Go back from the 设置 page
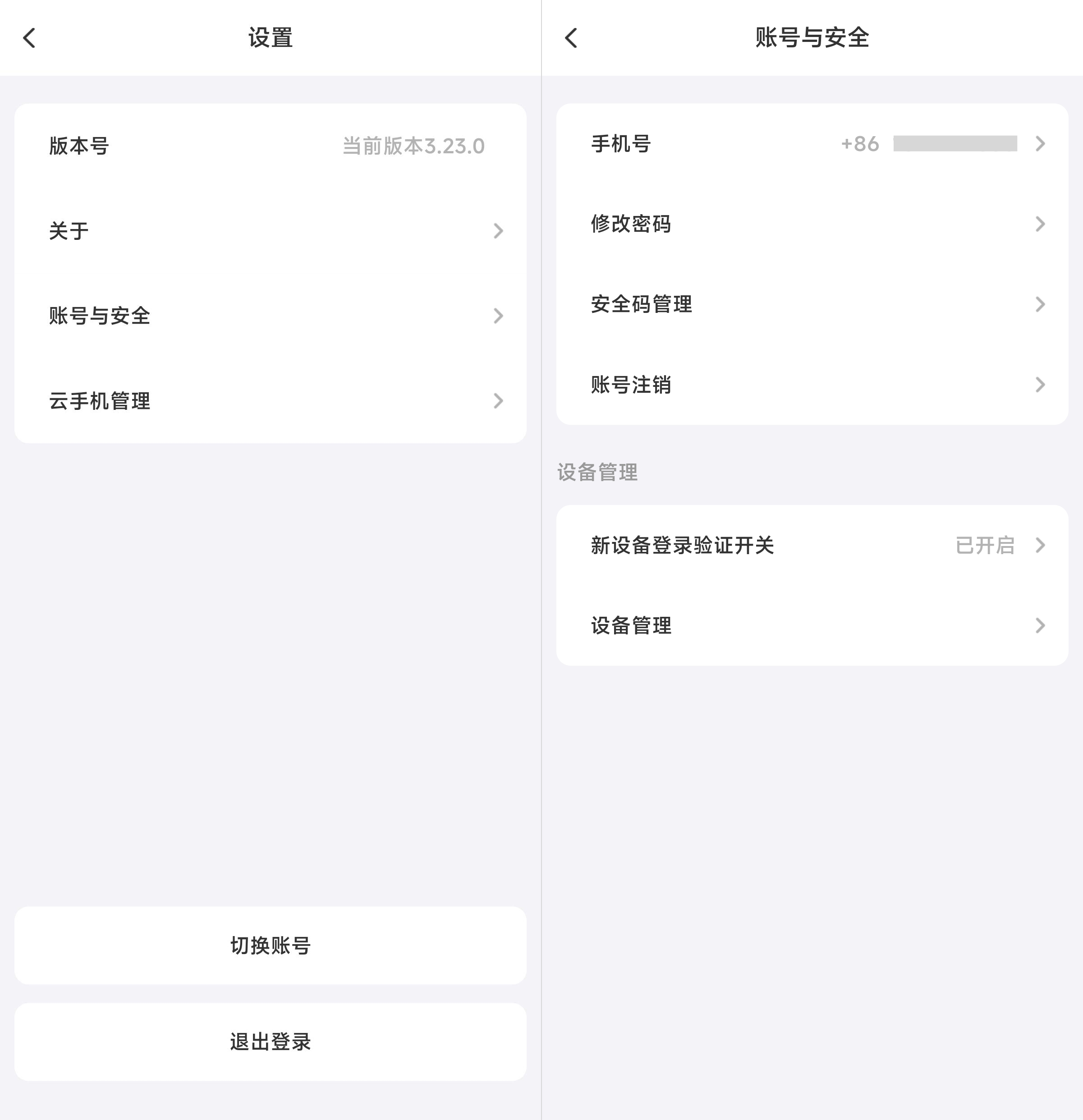 point(29,38)
